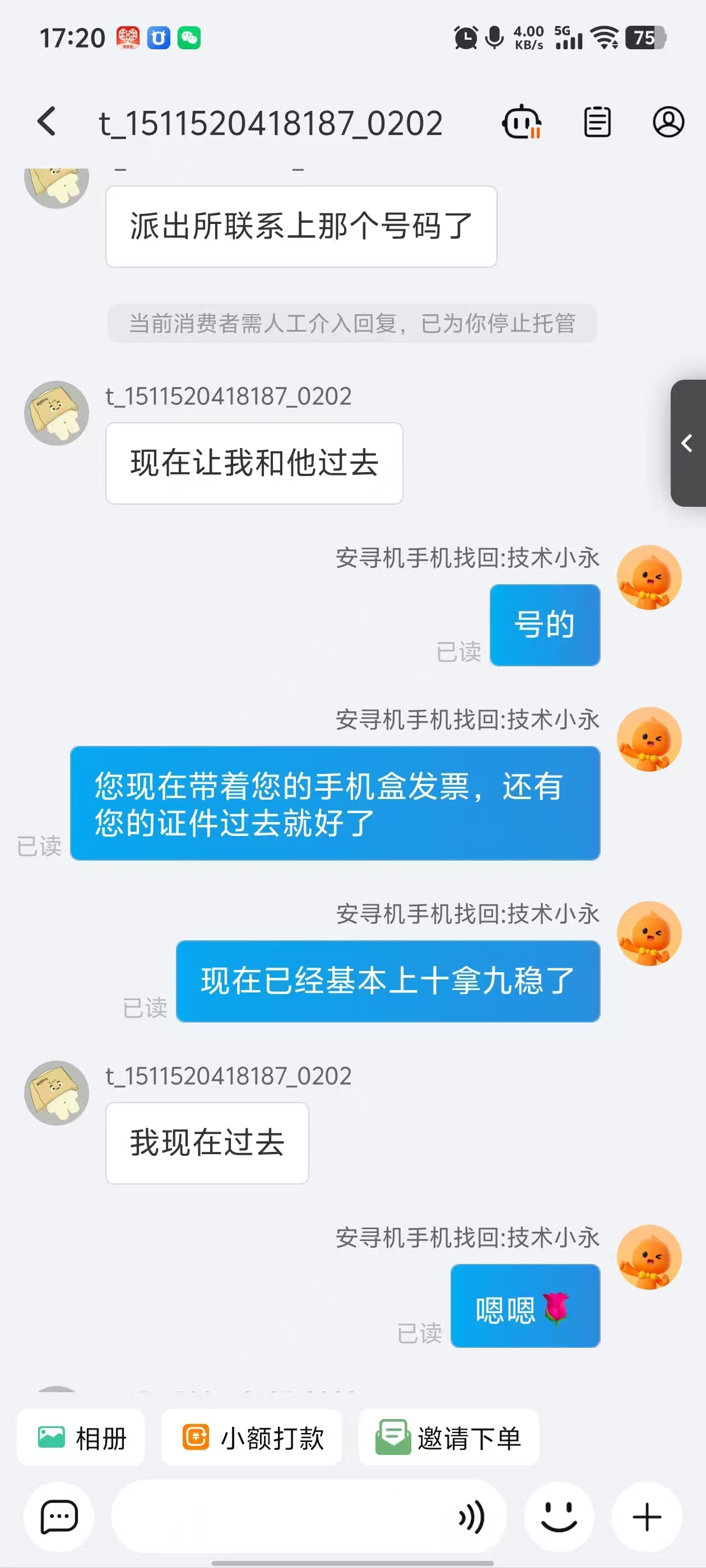706x1568 pixels.
Task: Open the emoji picker
Action: click(x=559, y=1517)
